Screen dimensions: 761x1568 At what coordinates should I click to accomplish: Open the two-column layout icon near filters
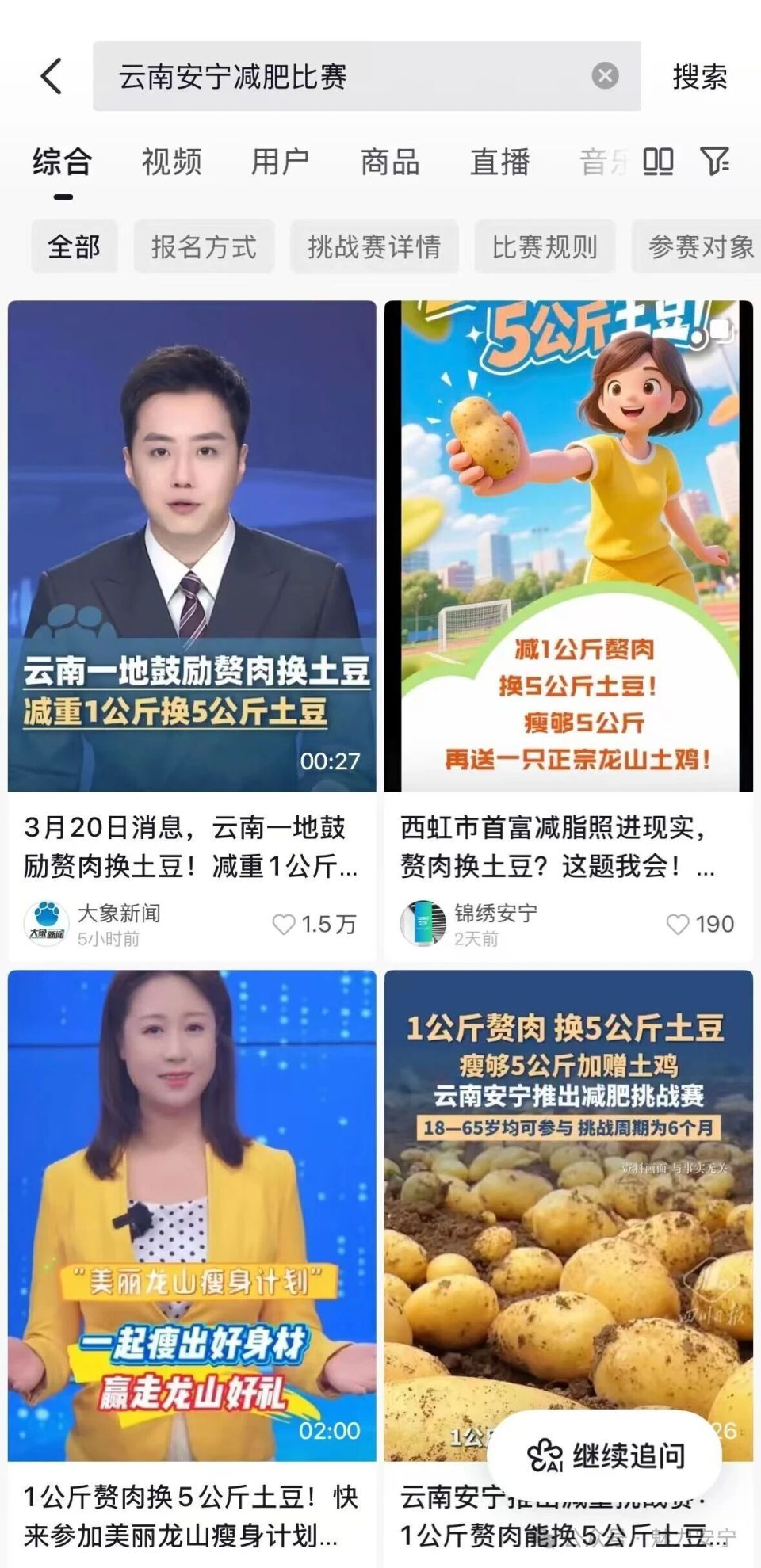660,162
